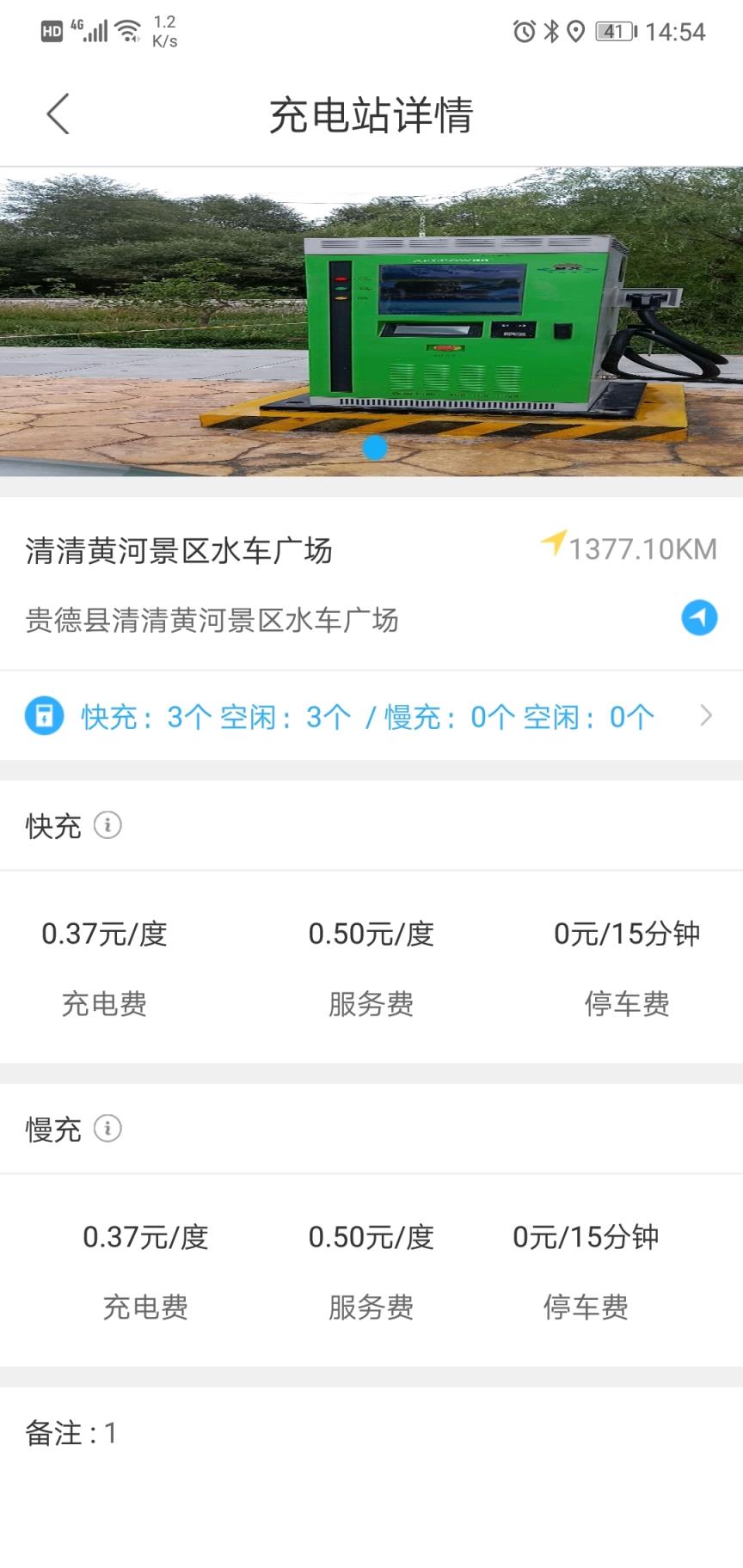The height and width of the screenshot is (1568, 743).
Task: Open the 慢充 info icon
Action: tap(107, 1129)
